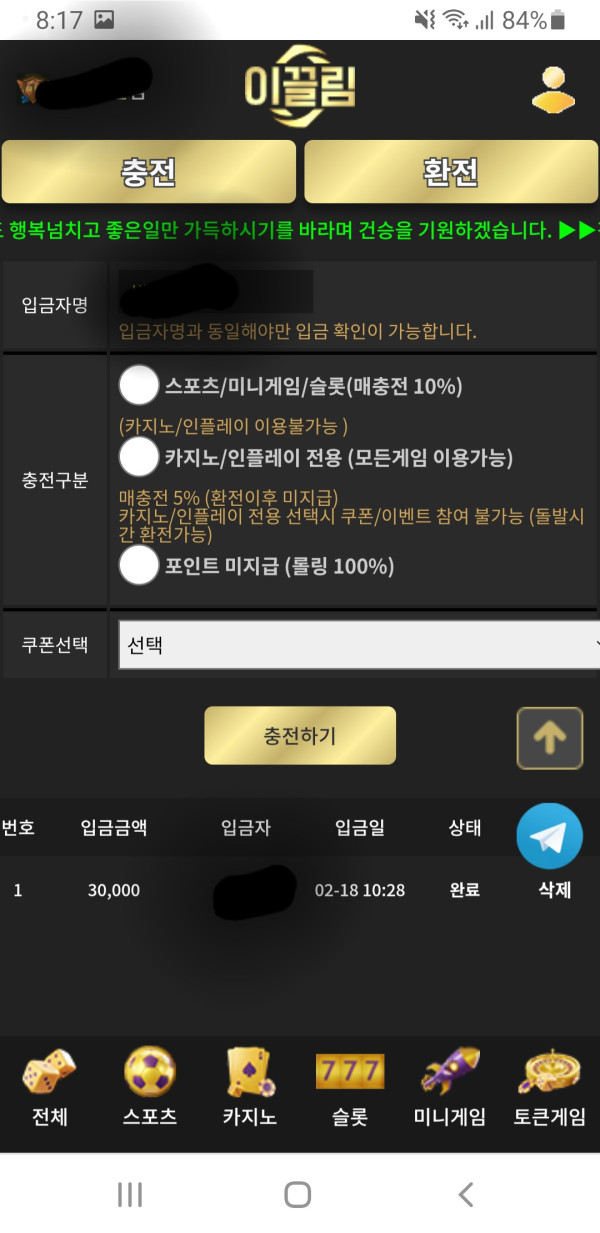Open the Telegram chat bubble
600x1233 pixels.
[x=549, y=836]
